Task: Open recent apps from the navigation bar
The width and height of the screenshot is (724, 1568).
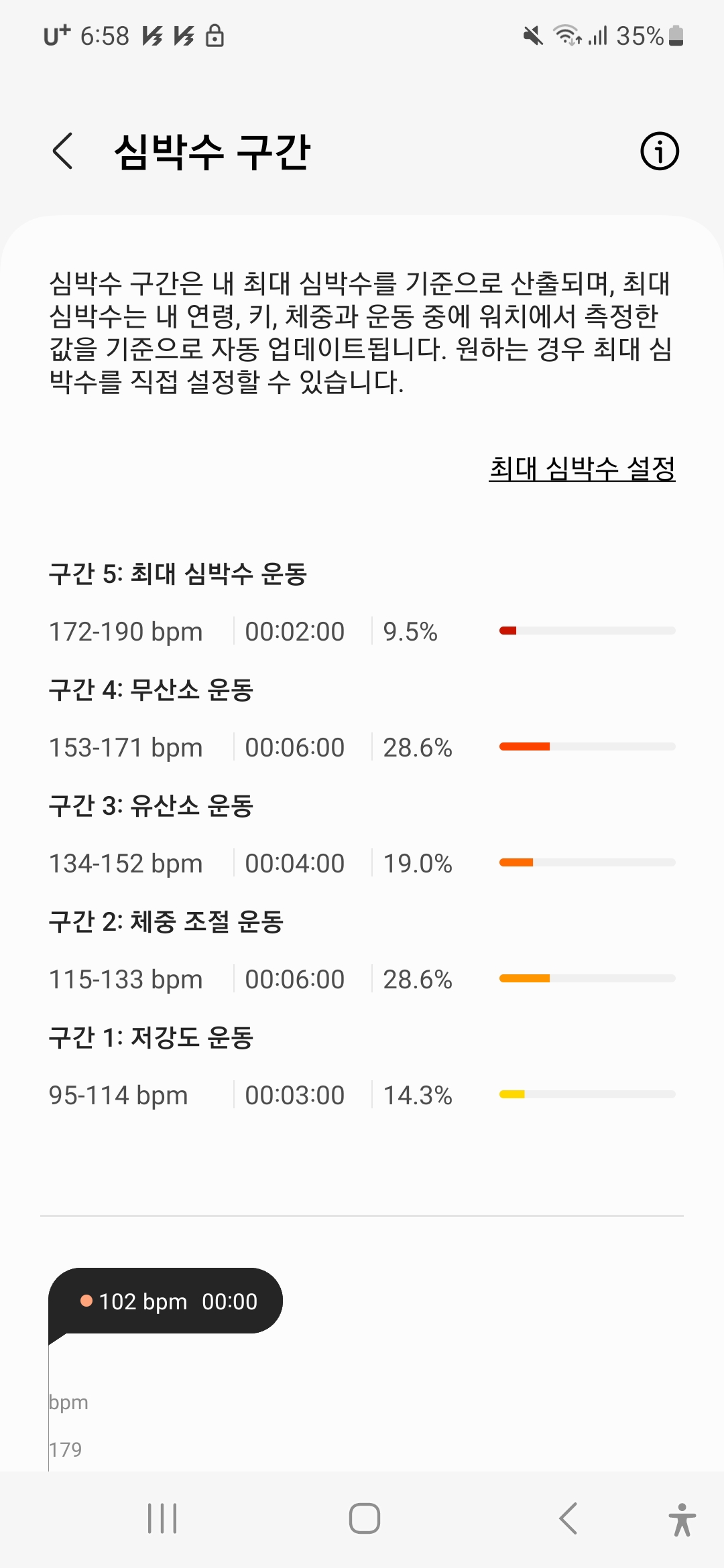Action: [x=162, y=1518]
